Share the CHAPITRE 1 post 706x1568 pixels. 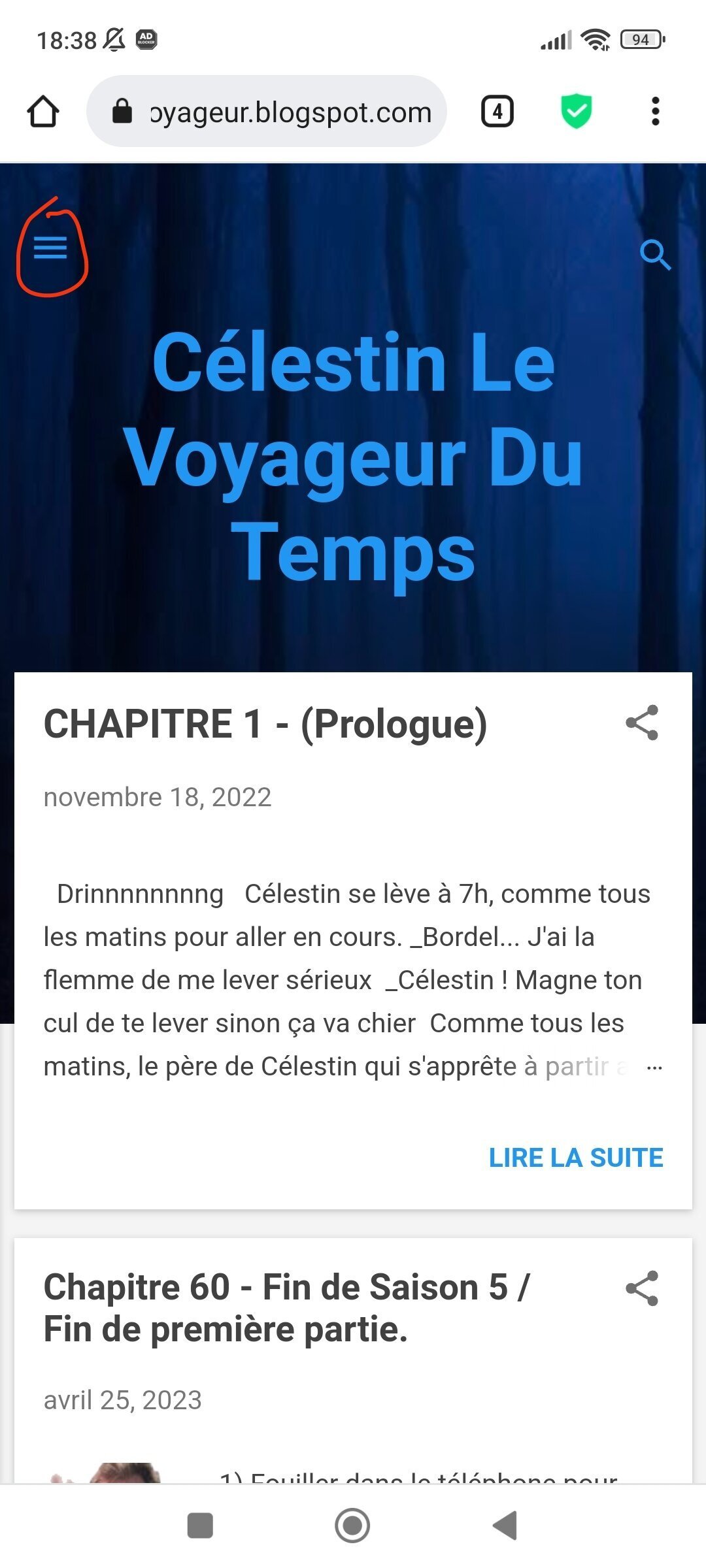(642, 723)
